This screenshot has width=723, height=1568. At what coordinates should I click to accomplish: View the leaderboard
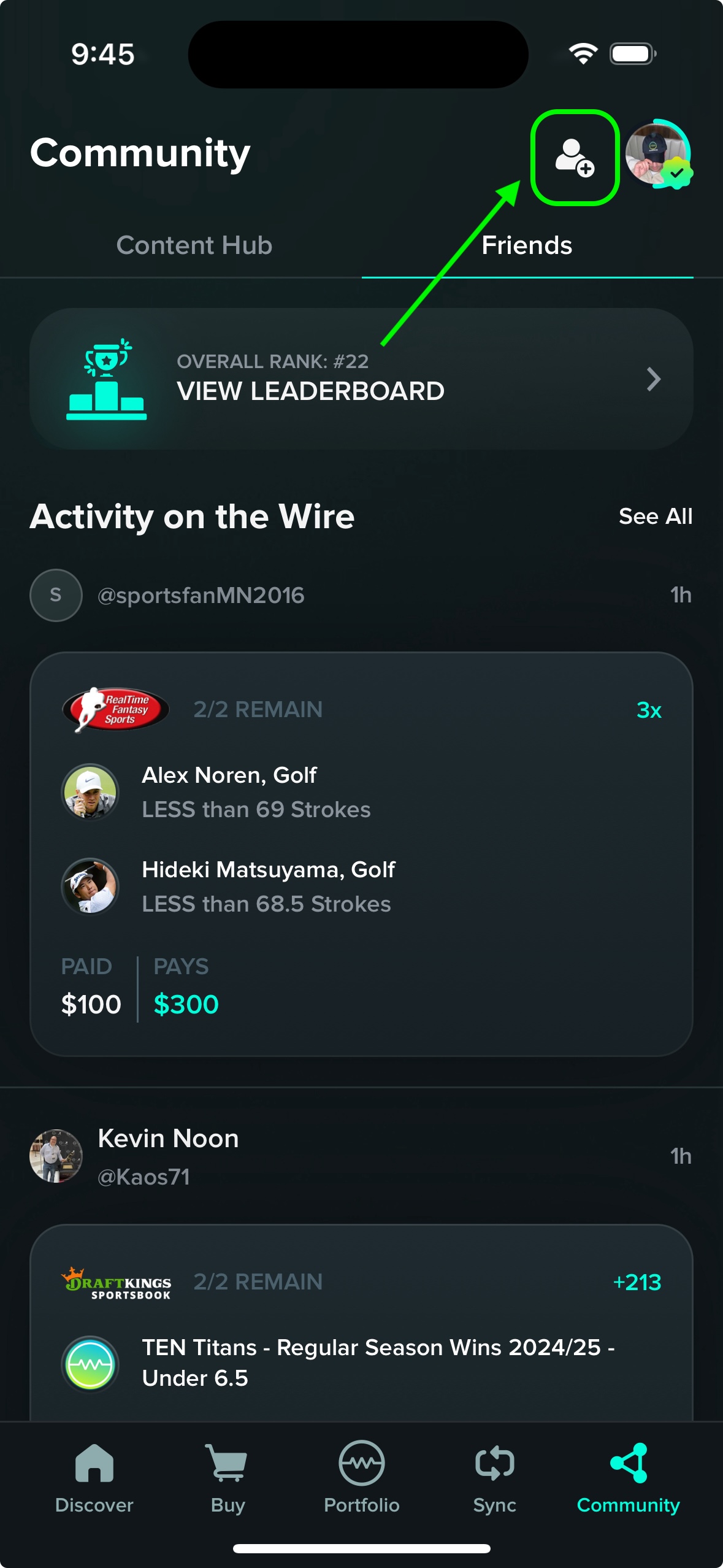click(361, 379)
